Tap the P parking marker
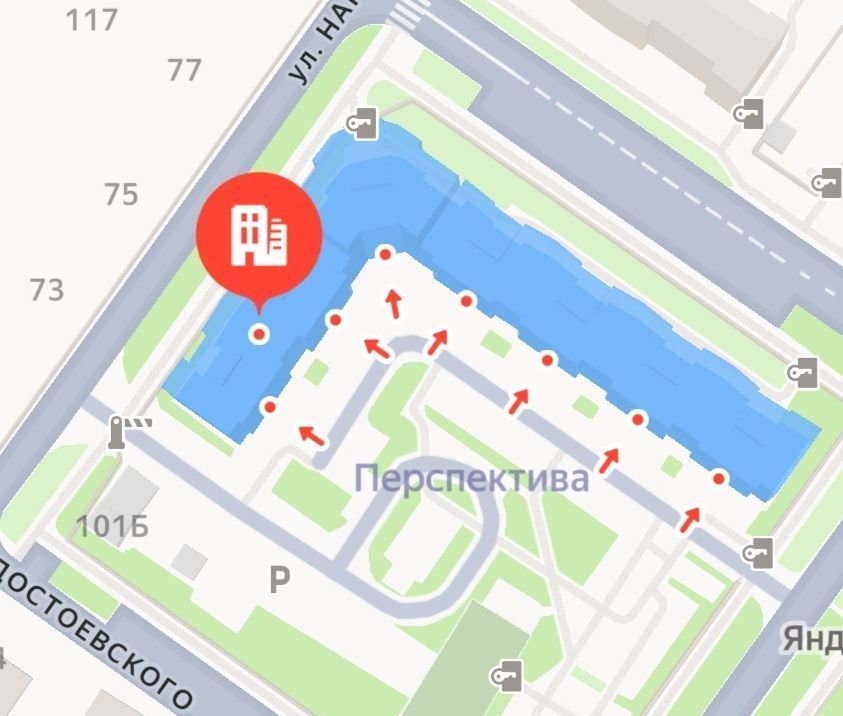 click(x=279, y=579)
